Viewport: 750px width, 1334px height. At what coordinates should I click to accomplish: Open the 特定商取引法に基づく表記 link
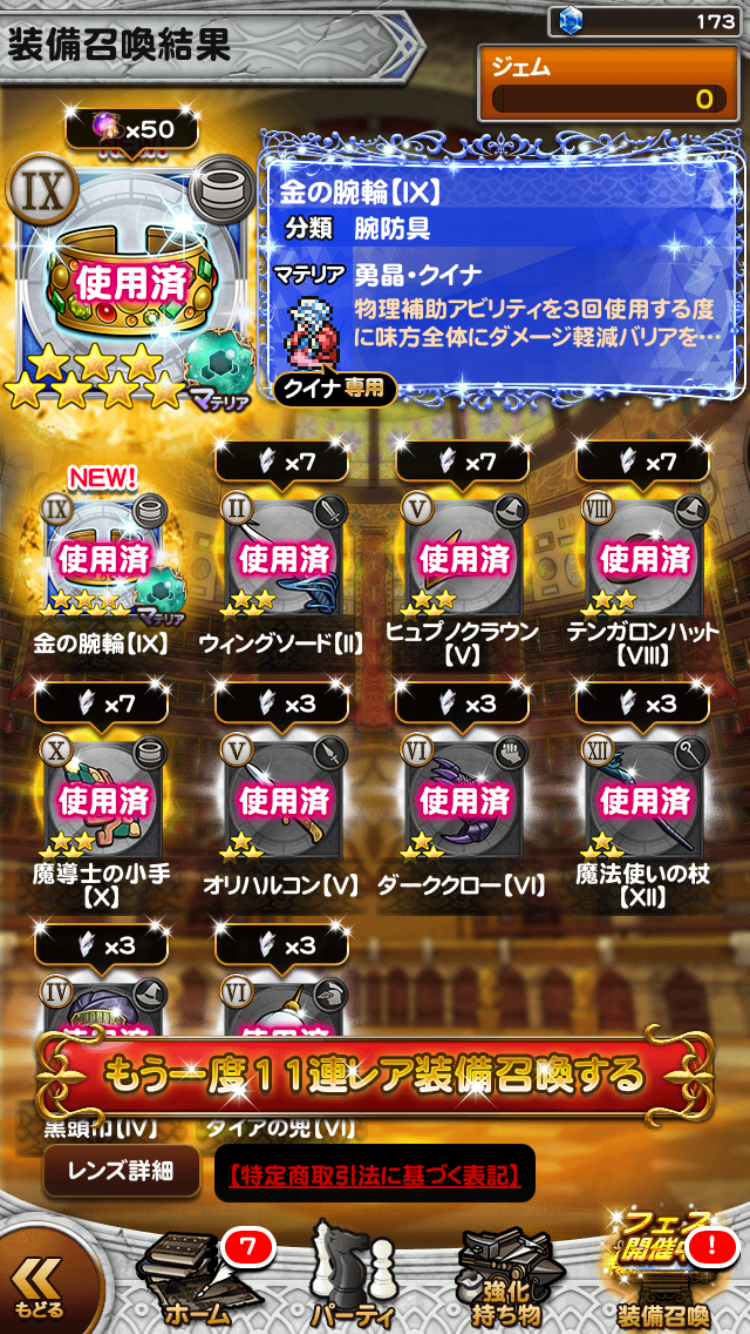pos(375,1173)
